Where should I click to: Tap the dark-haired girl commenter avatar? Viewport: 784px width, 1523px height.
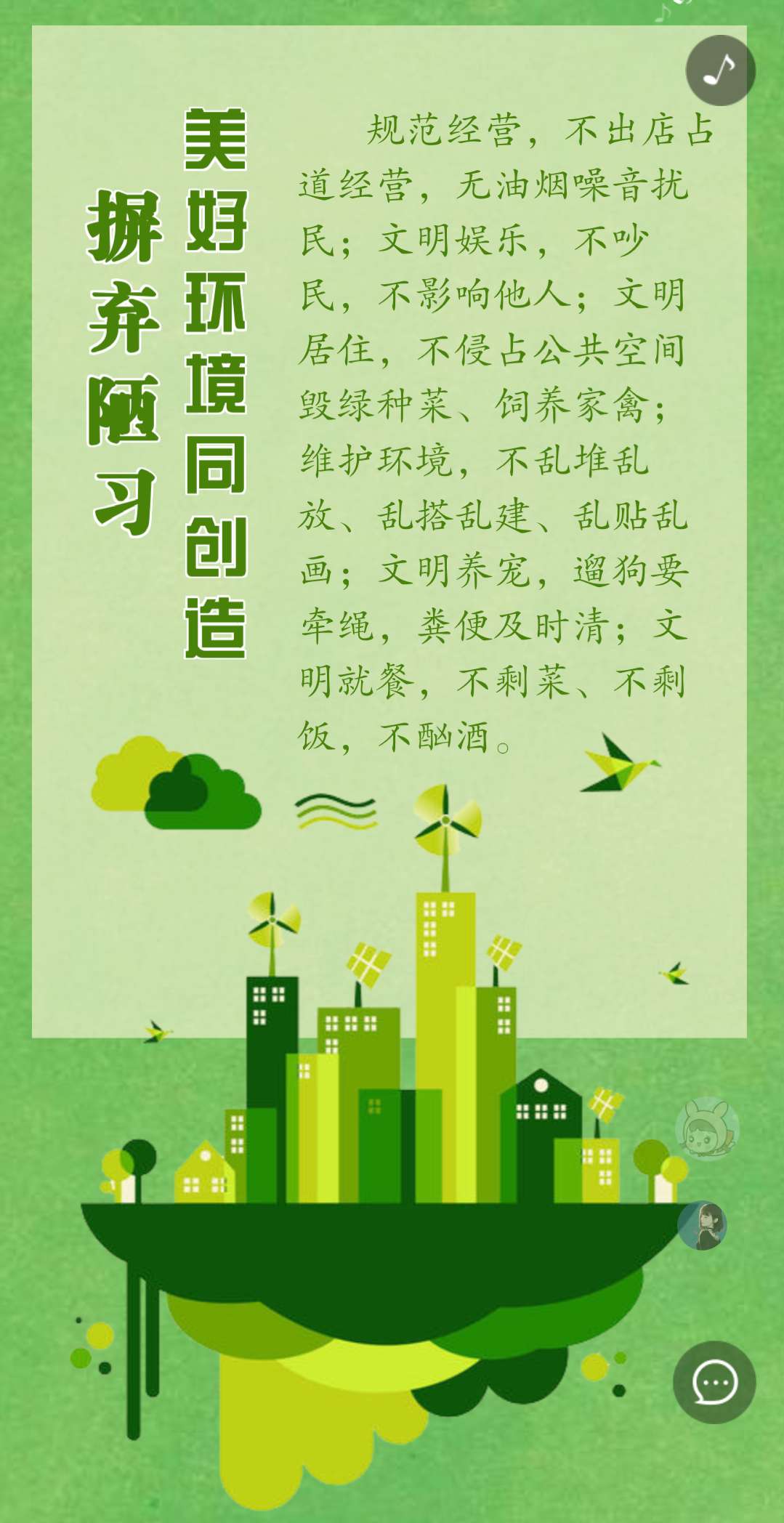click(702, 1225)
